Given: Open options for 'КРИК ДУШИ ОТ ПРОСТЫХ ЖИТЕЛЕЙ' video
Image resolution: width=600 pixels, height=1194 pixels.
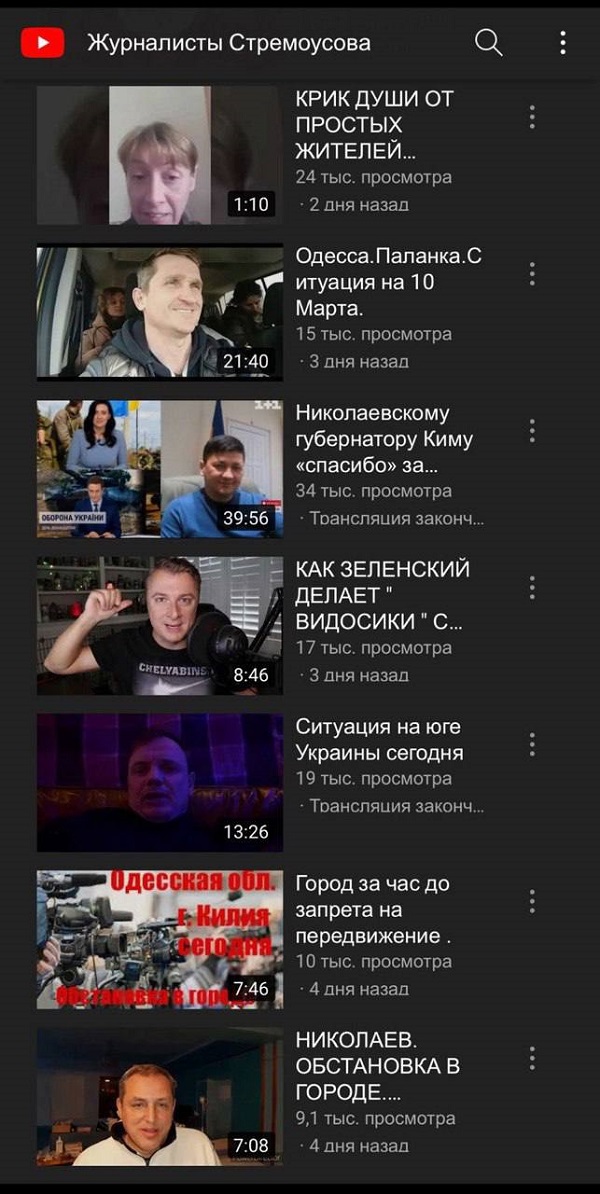Looking at the screenshot, I should coord(532,117).
